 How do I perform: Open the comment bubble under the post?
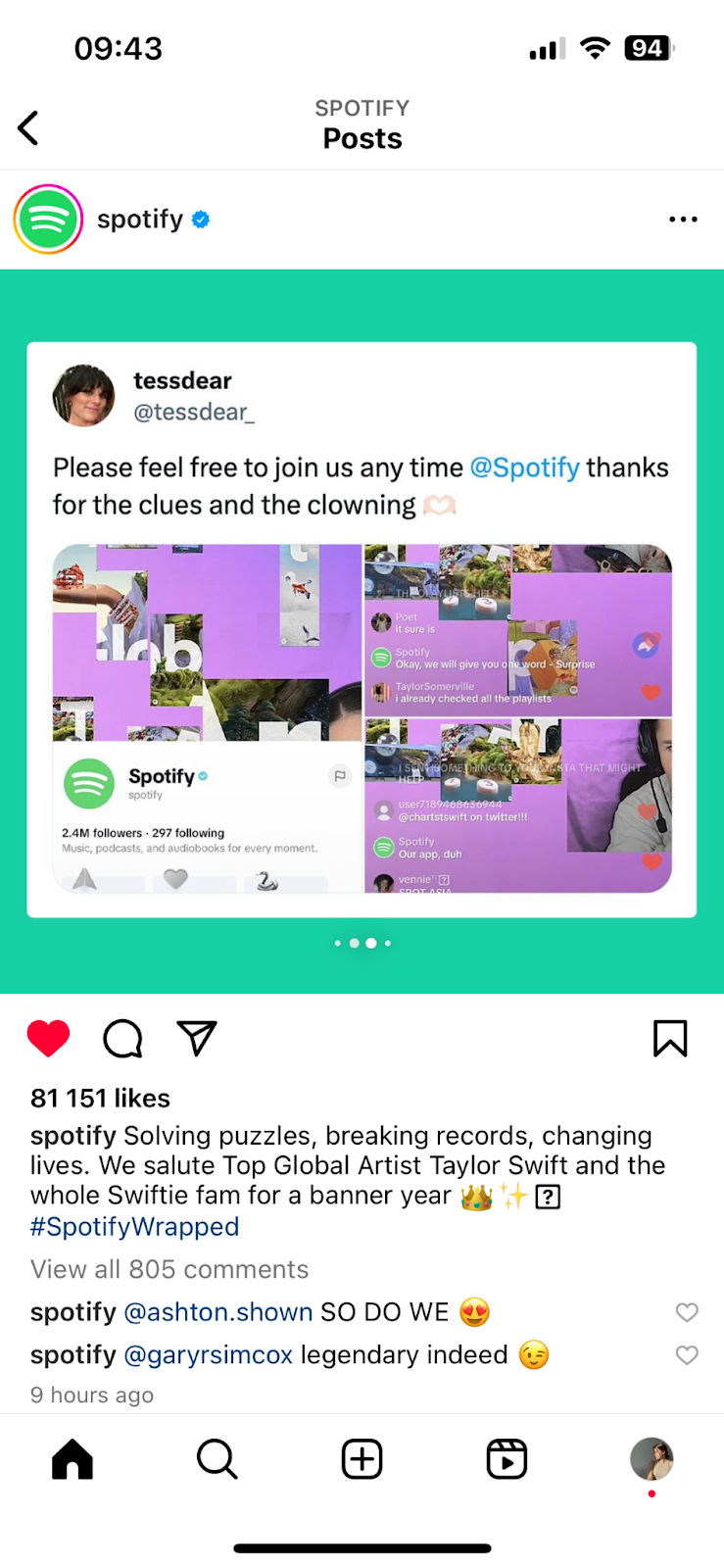[x=122, y=1038]
